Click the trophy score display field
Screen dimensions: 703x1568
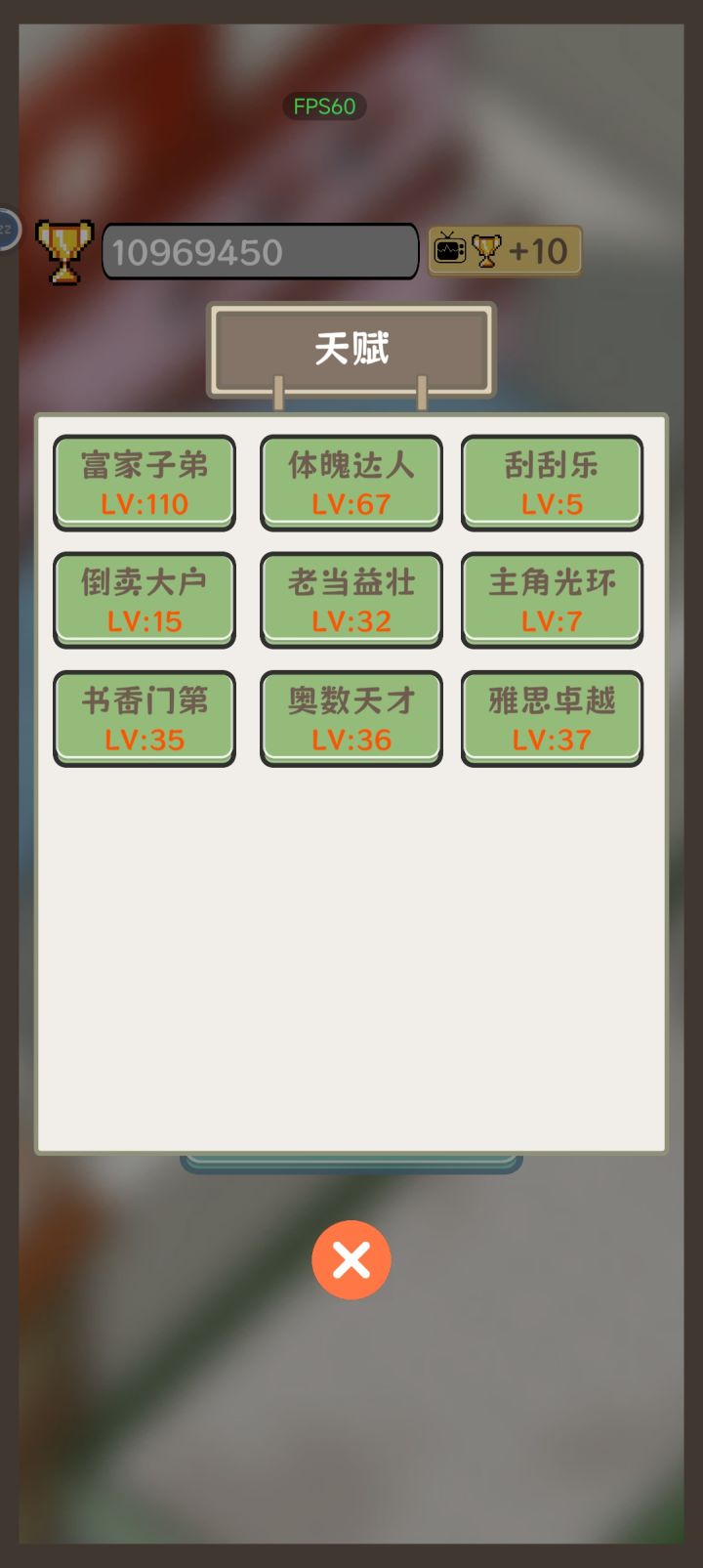point(260,251)
